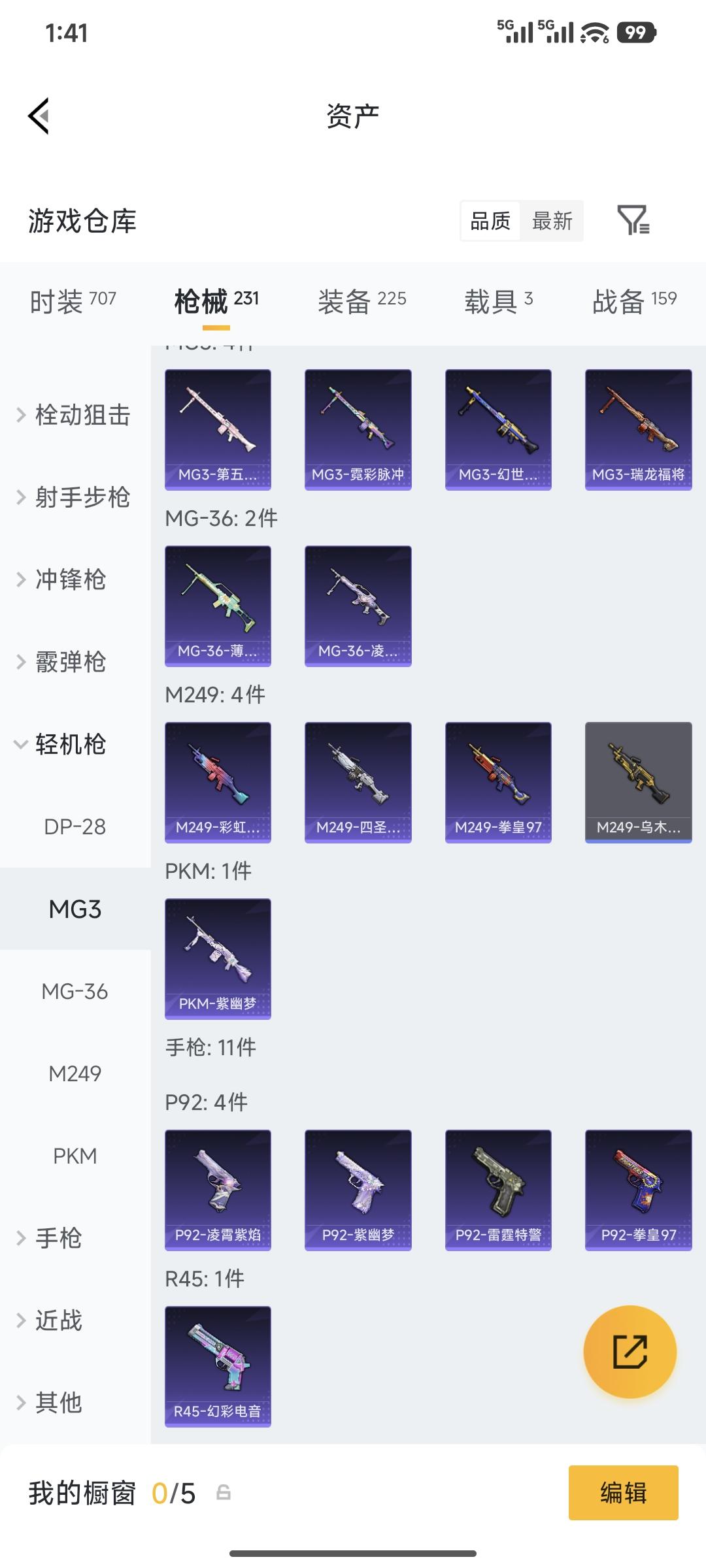Open the MG3-霓彩脉冲 skin

tap(358, 429)
